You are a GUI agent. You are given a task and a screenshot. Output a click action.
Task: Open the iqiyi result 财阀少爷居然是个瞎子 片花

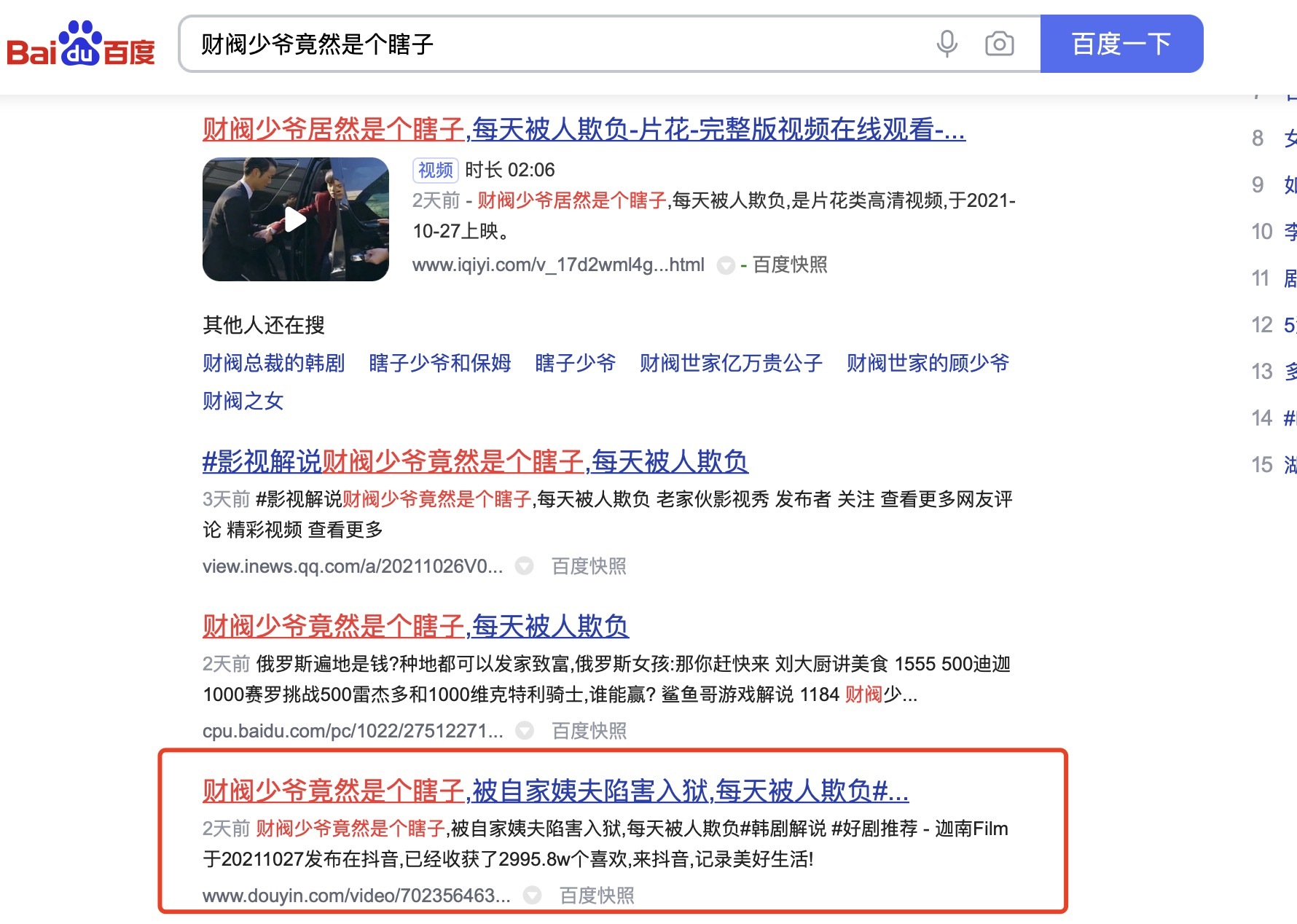pyautogui.click(x=583, y=130)
